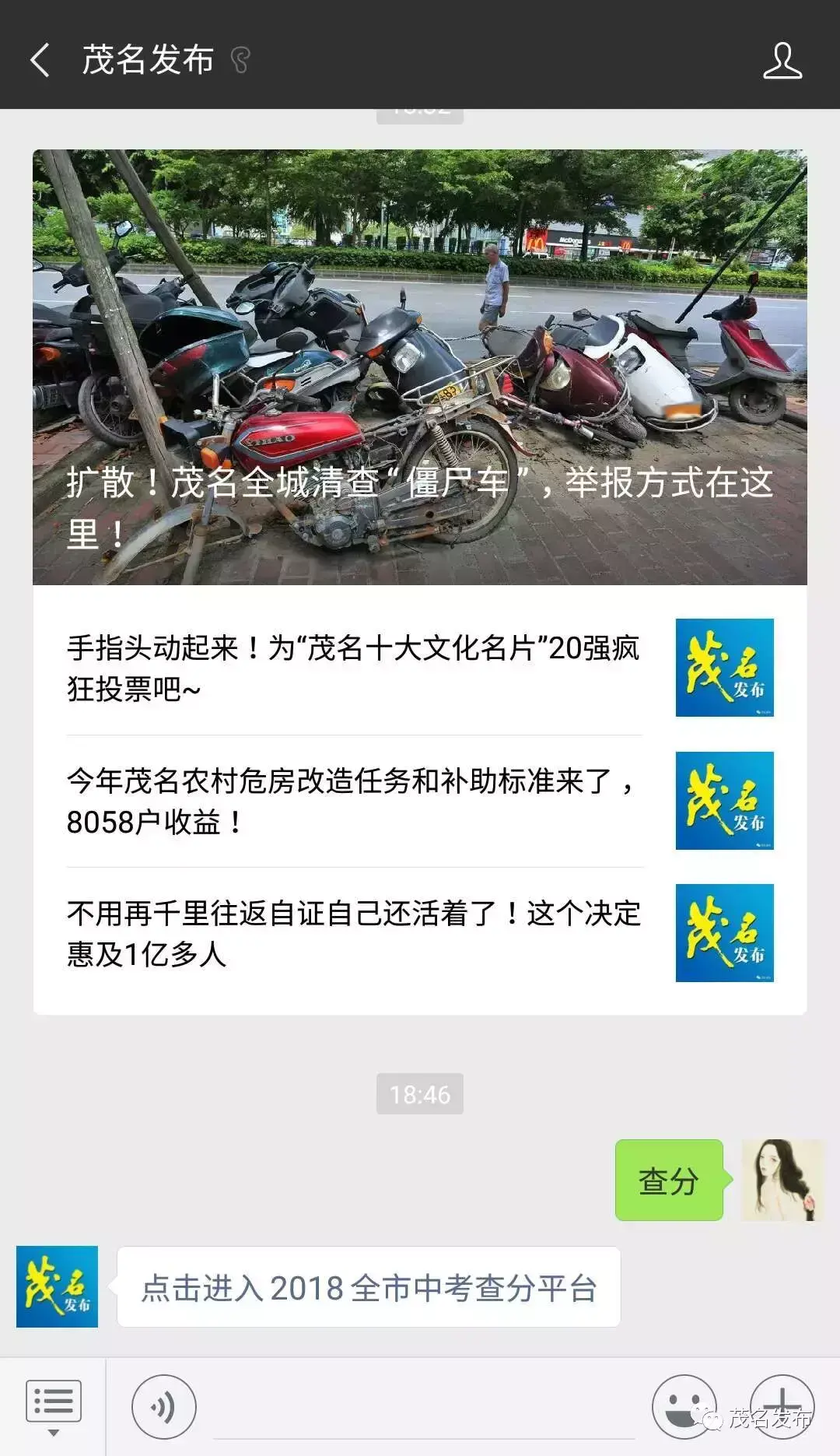The height and width of the screenshot is (1456, 840).
Task: Tap the 茂名发布 avatar beside the reply
Action: click(x=57, y=1286)
